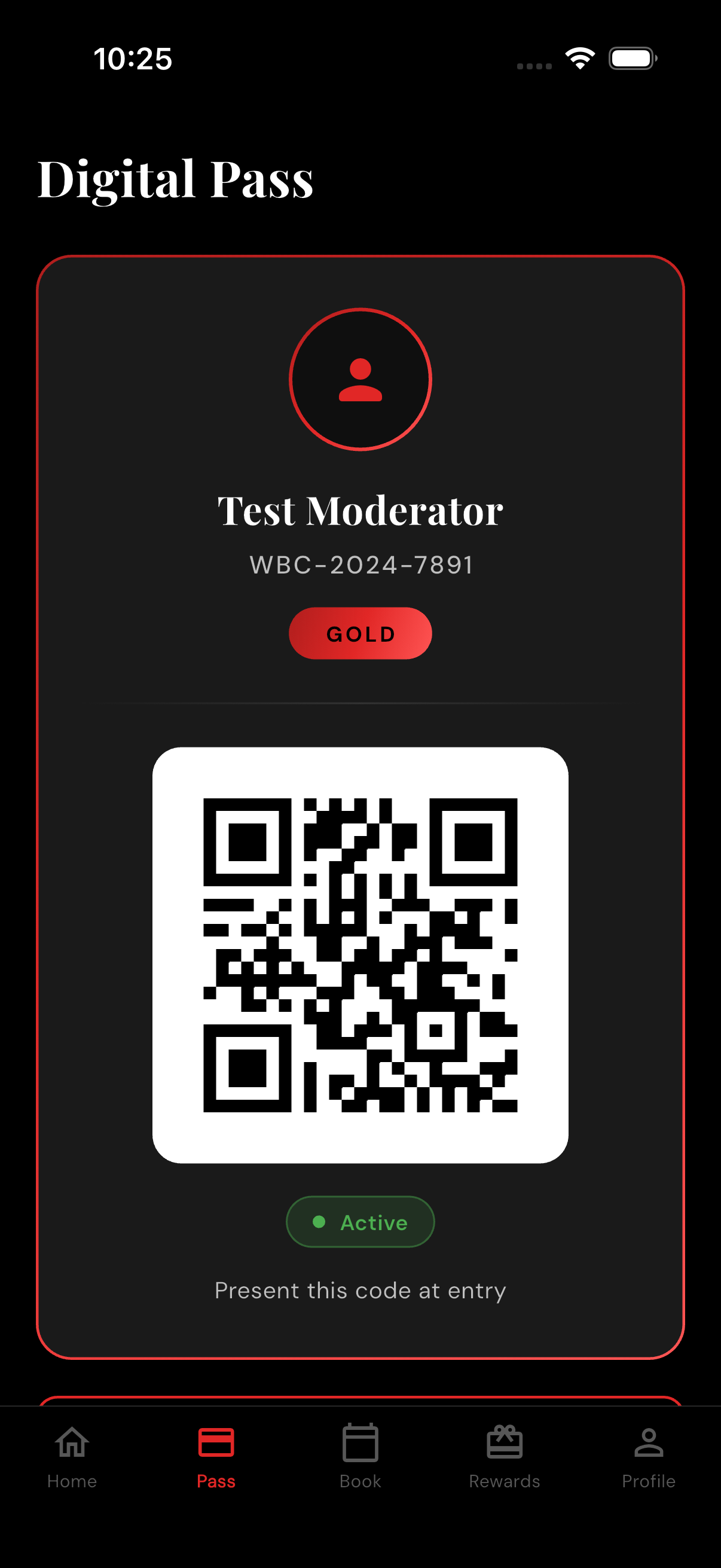
Task: Select the Pass card icon
Action: point(215,1440)
